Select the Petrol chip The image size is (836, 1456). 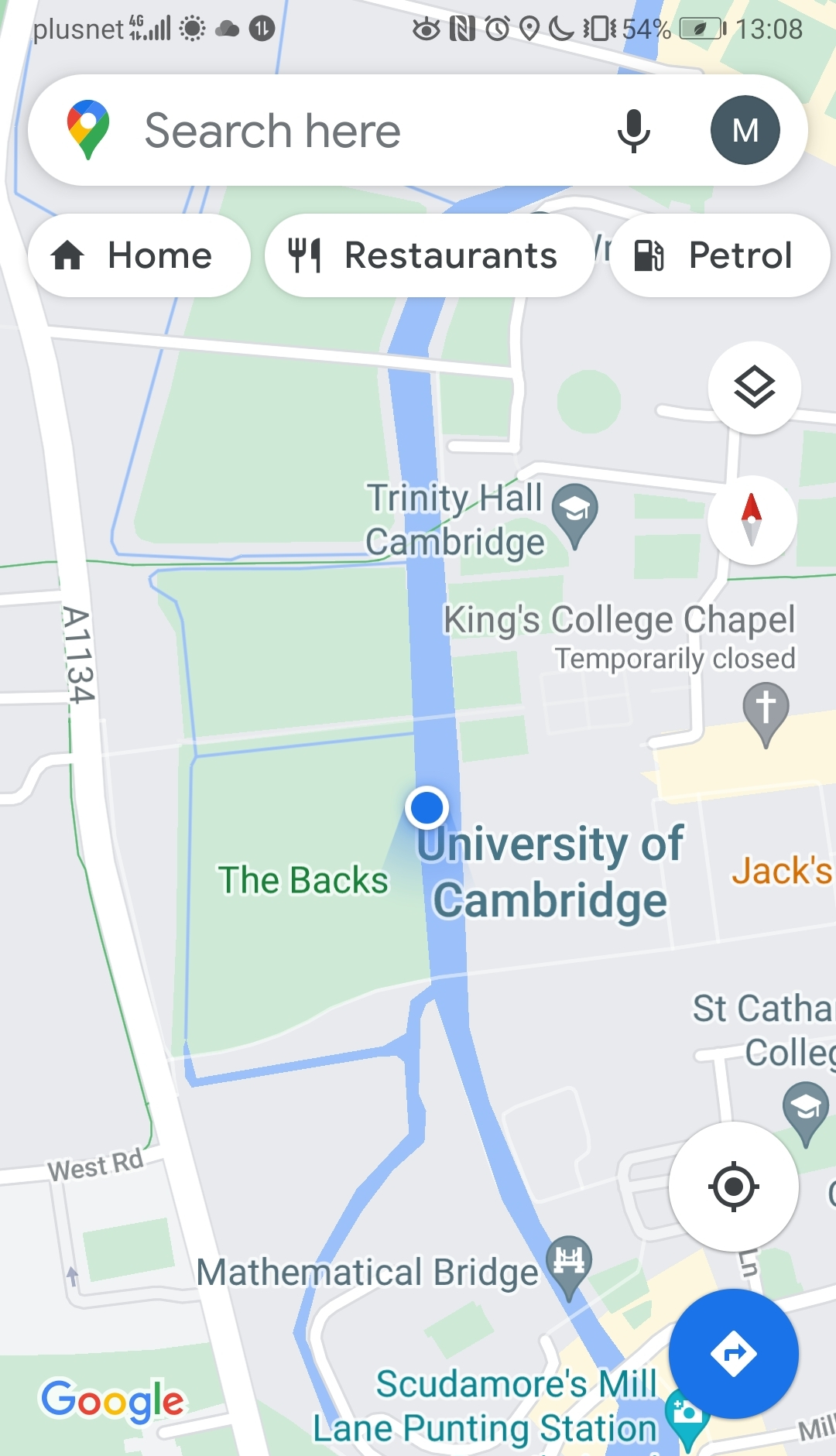point(718,255)
